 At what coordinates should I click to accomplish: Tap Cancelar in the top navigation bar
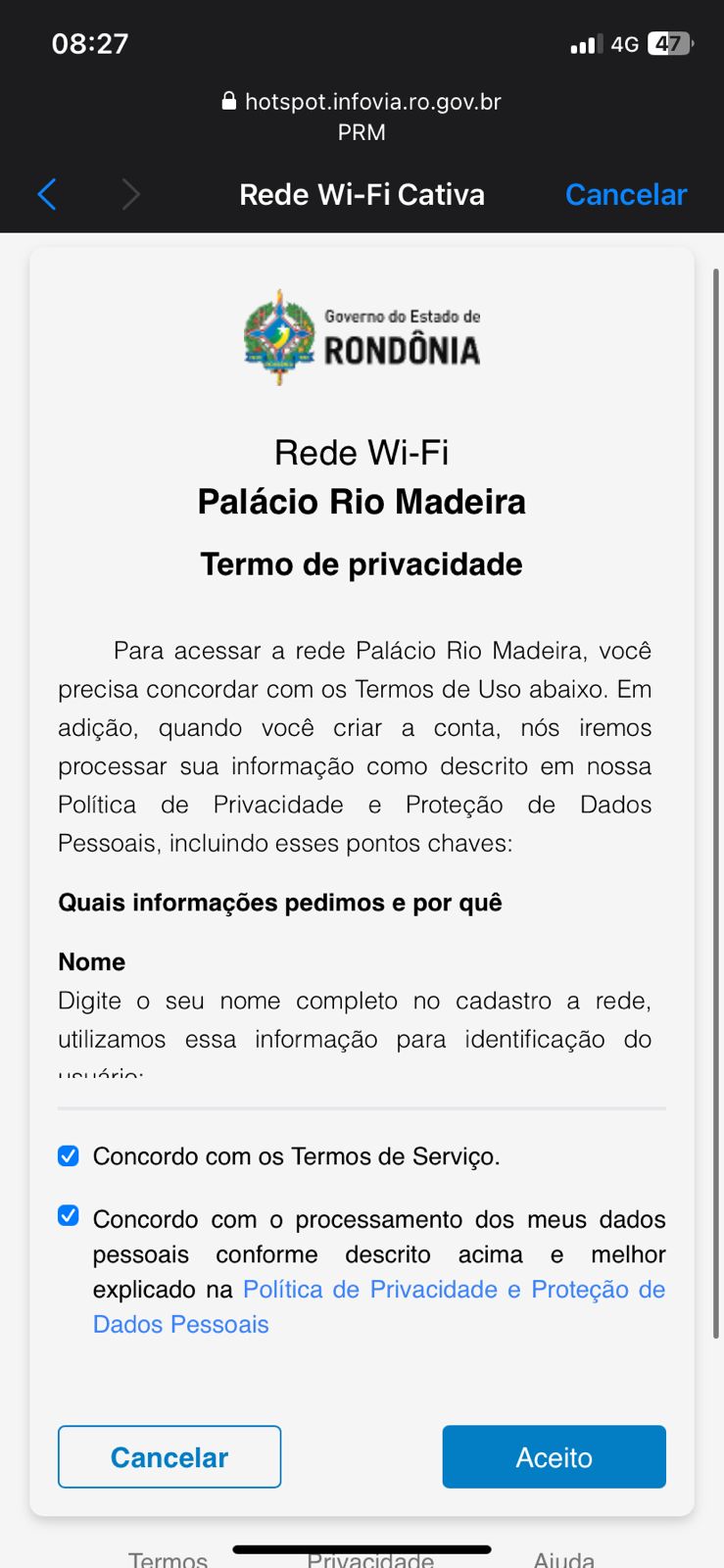click(x=625, y=194)
